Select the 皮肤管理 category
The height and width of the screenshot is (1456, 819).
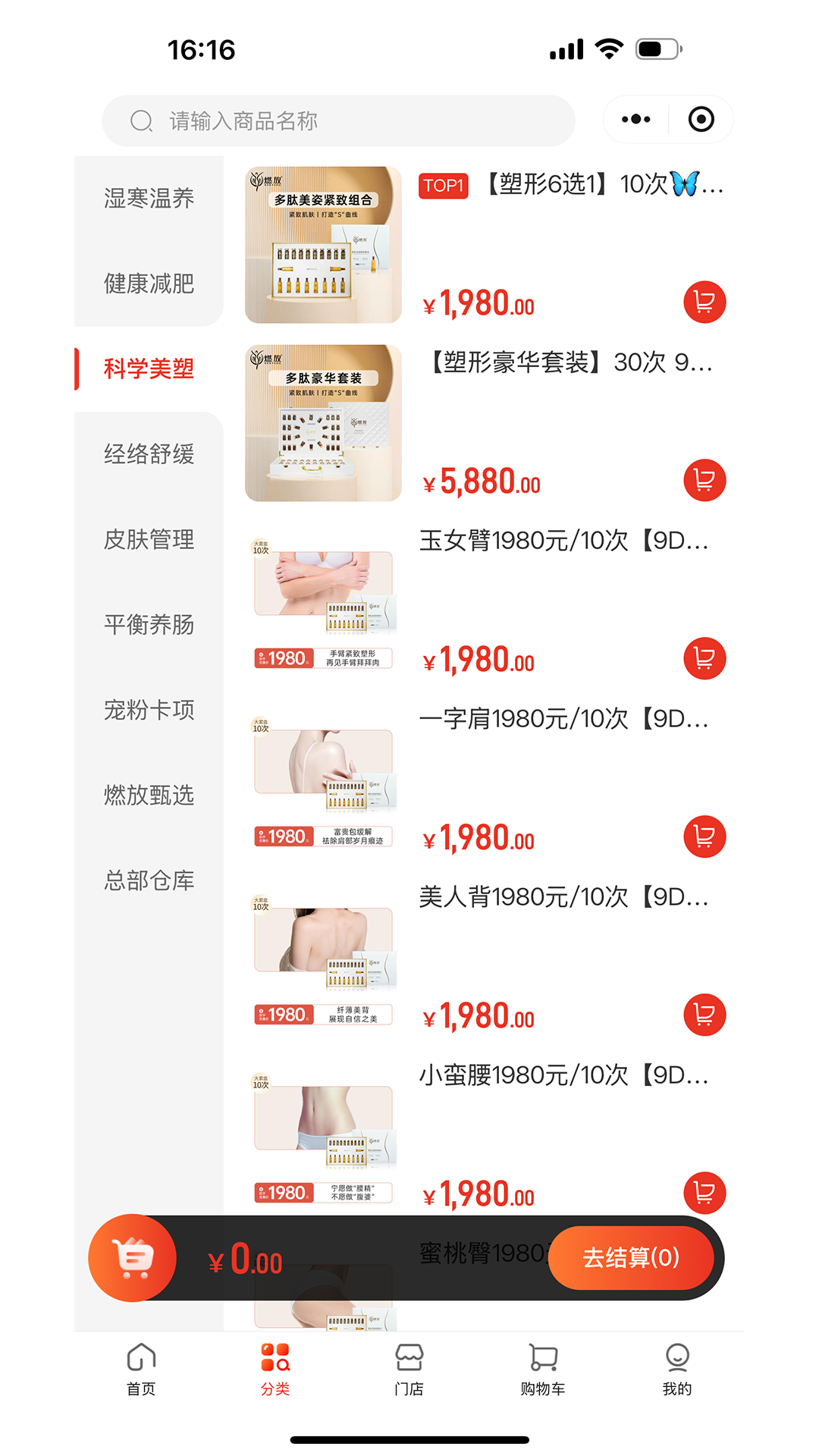tap(148, 541)
